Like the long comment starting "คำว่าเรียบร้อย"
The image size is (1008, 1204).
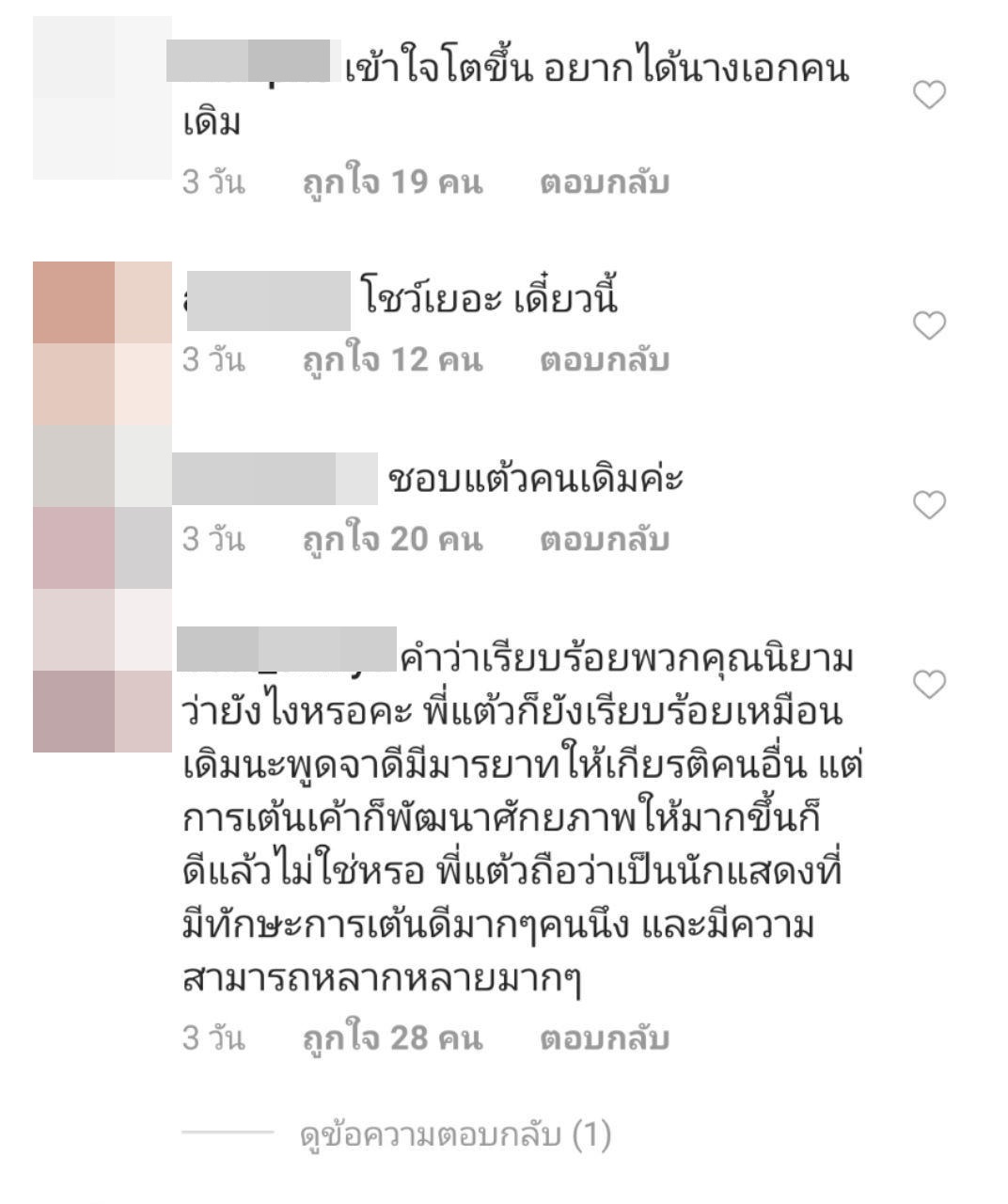(929, 685)
